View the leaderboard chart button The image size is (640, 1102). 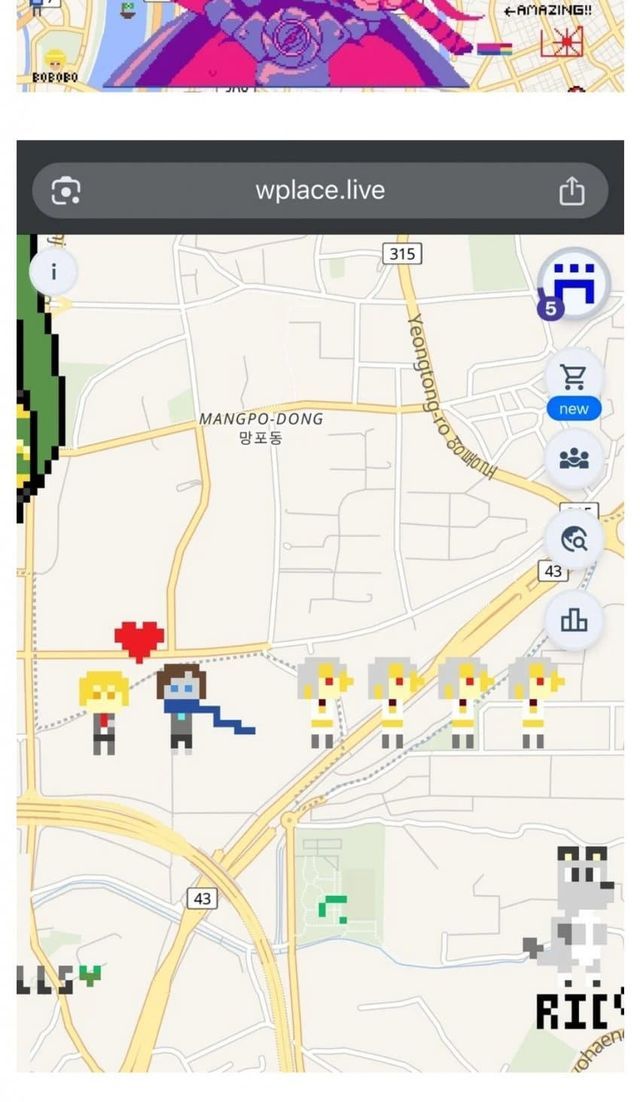pyautogui.click(x=574, y=621)
